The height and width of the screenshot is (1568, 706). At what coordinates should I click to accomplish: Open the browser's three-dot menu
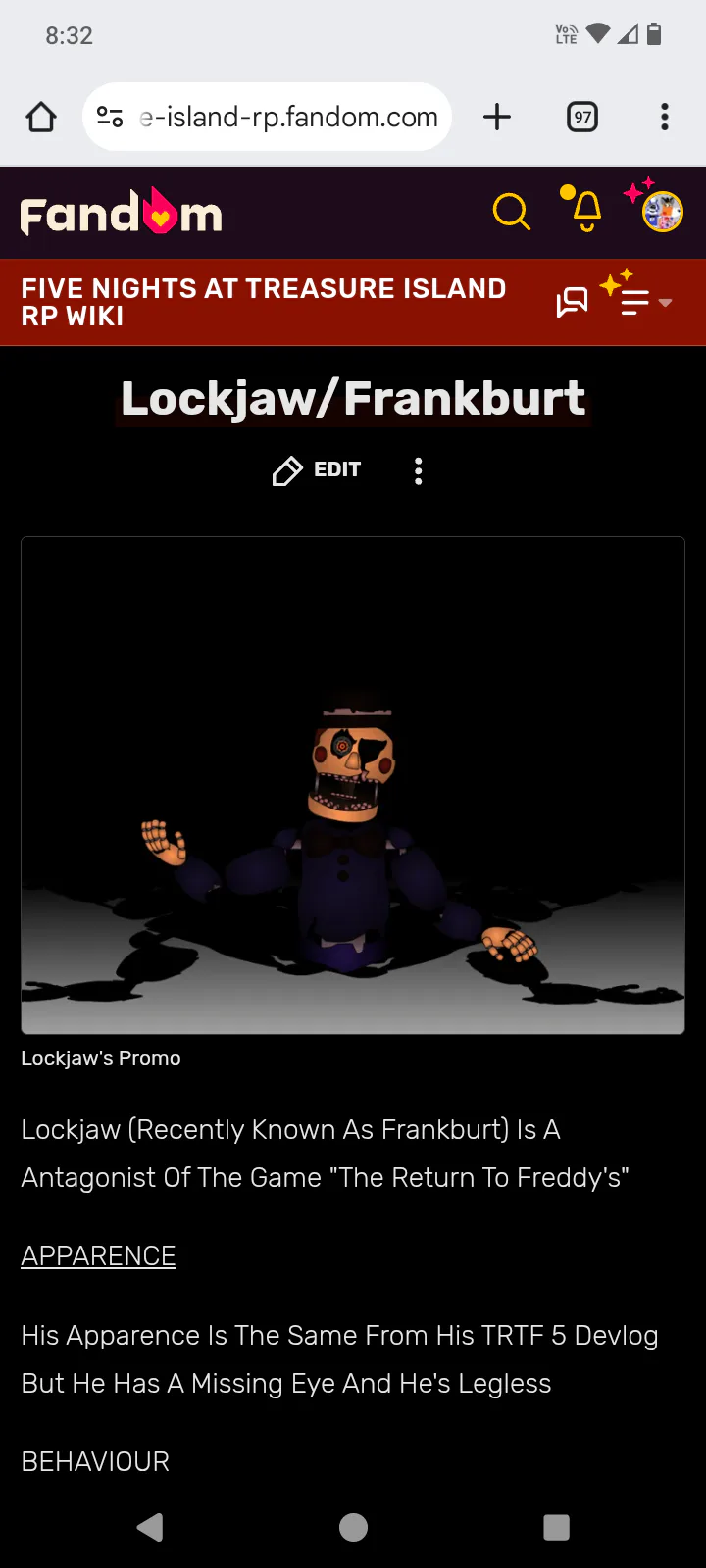(665, 118)
